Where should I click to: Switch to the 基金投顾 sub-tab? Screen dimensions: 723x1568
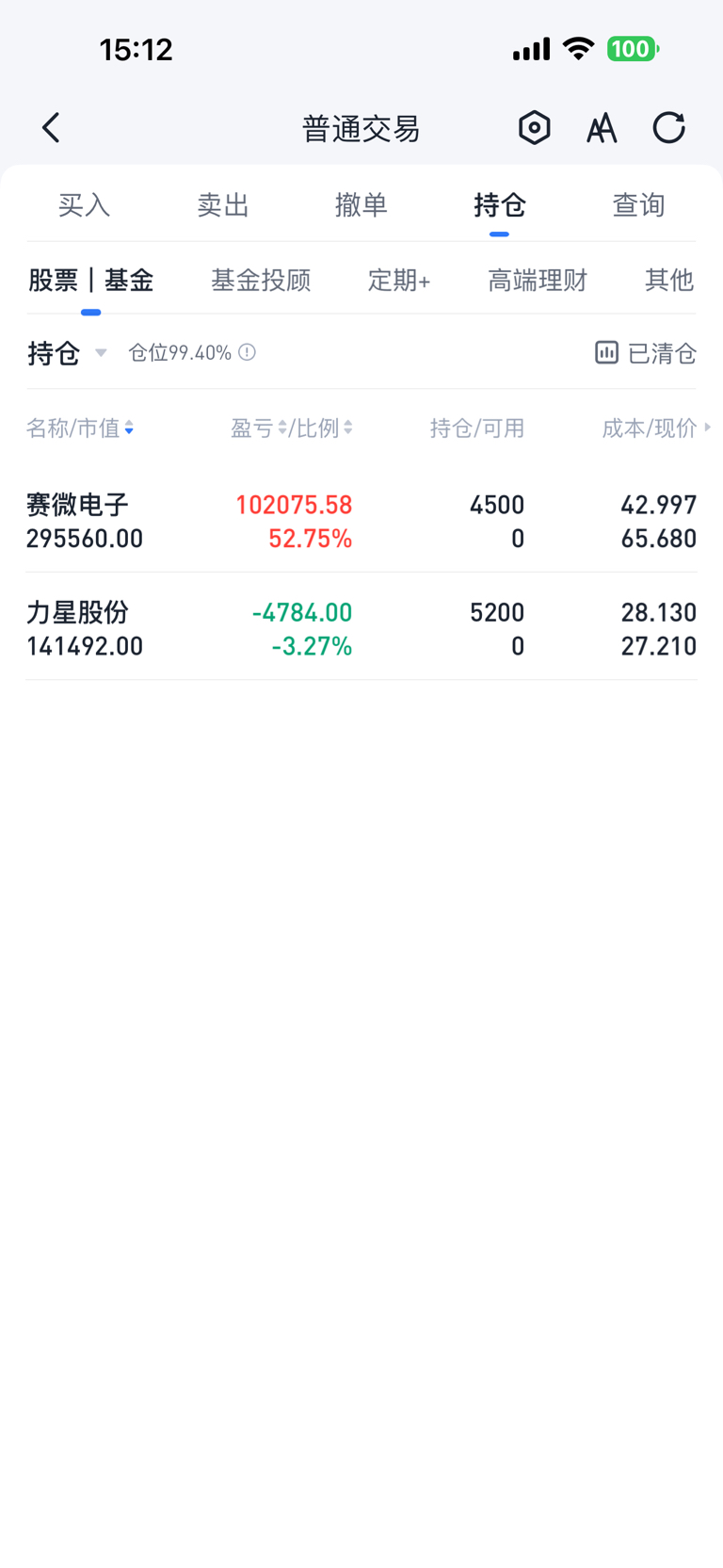(x=261, y=280)
